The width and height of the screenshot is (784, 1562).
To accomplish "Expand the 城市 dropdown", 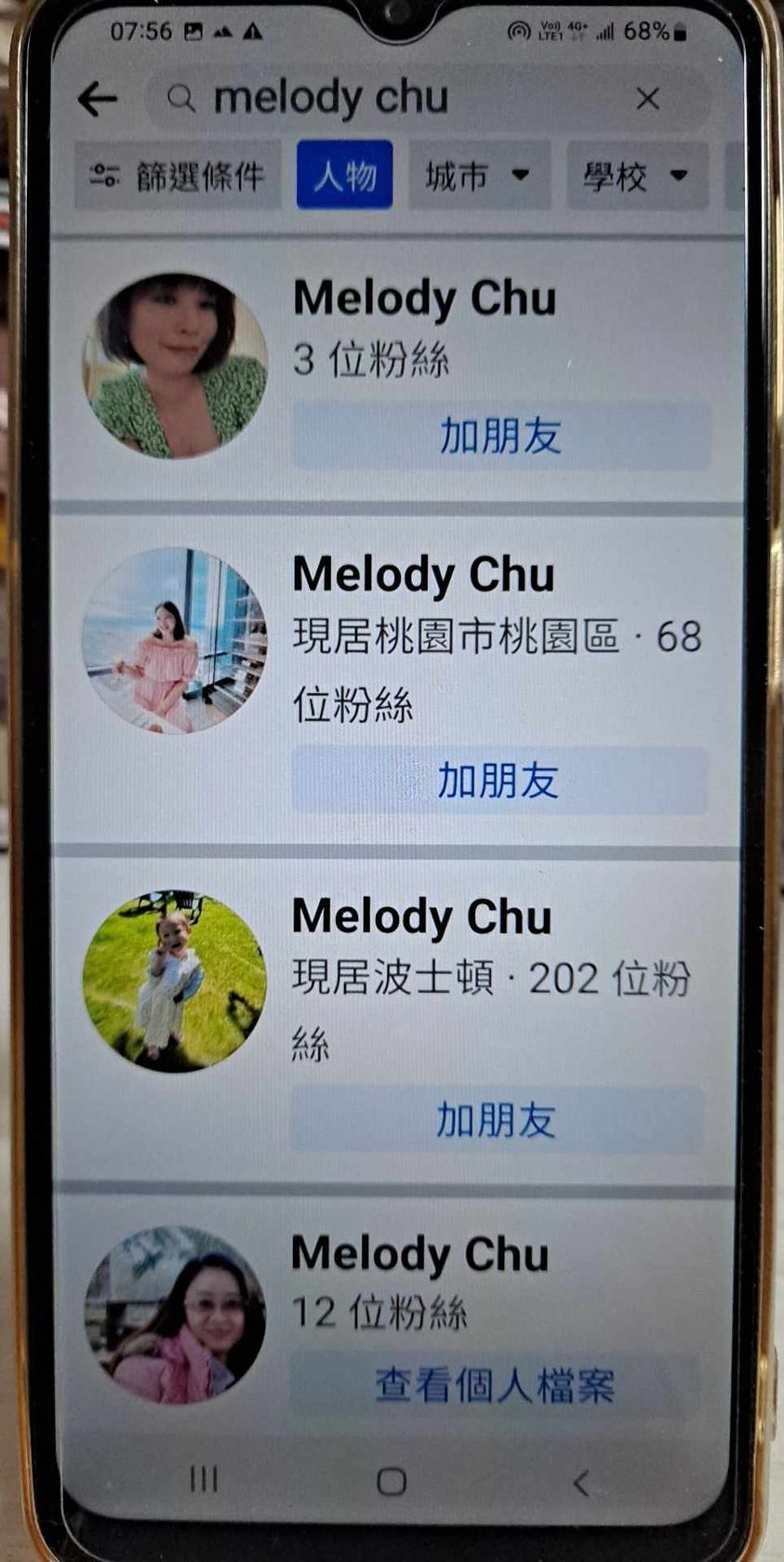I will (x=478, y=175).
